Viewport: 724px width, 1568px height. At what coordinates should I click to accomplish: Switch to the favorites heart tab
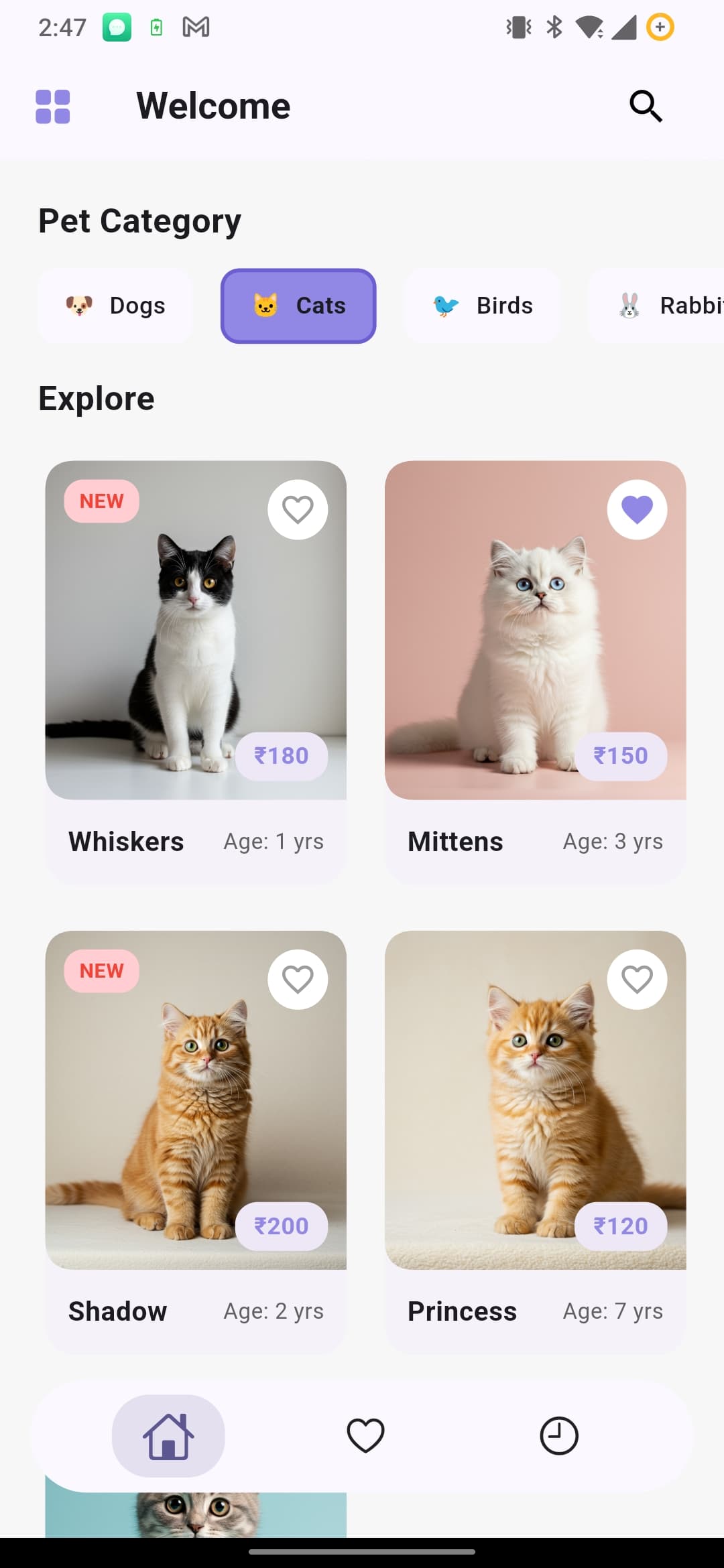pos(365,1436)
